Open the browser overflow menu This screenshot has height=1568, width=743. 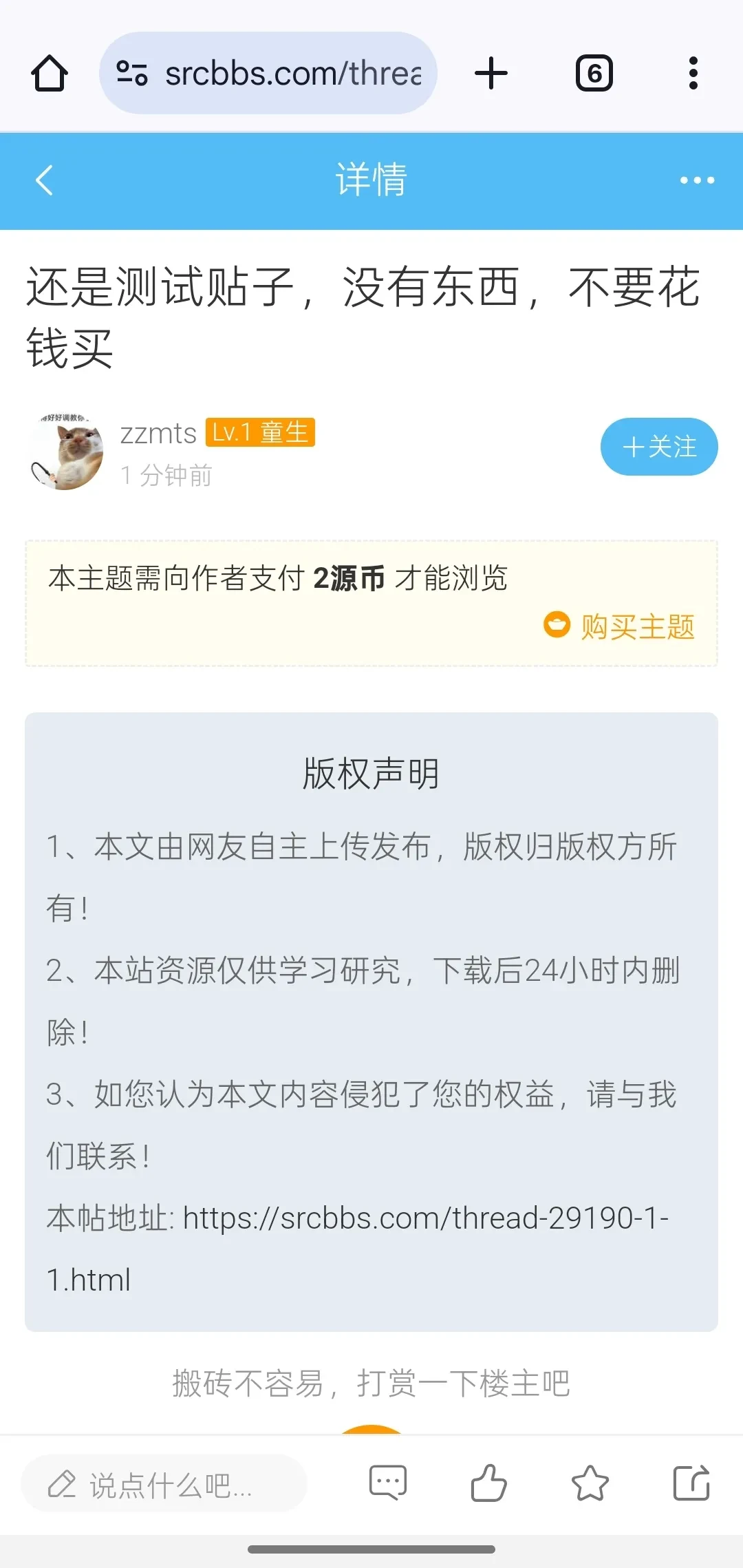pyautogui.click(x=693, y=74)
